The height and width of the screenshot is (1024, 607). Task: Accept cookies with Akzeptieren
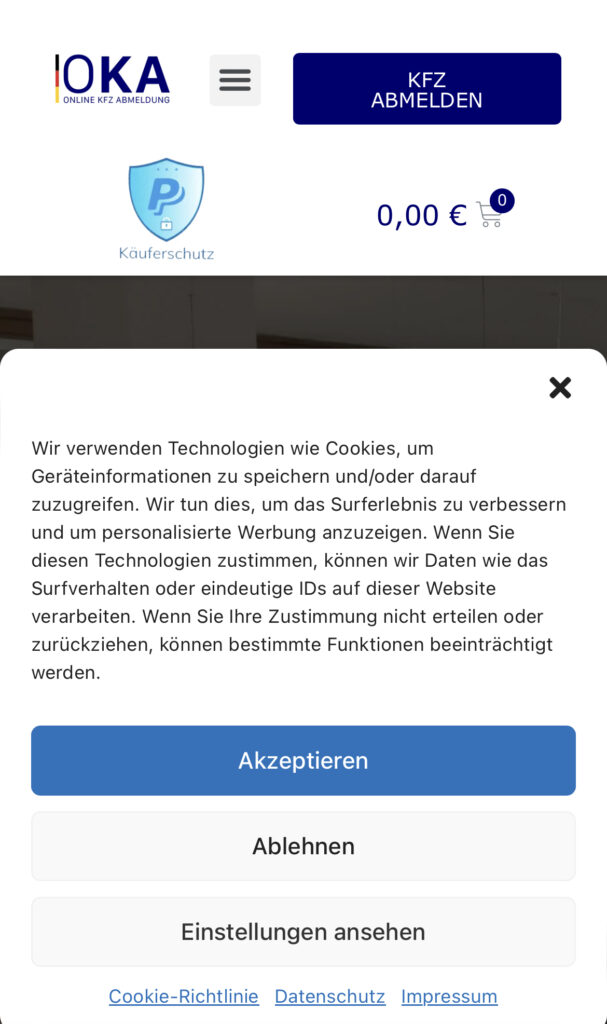[x=303, y=760]
